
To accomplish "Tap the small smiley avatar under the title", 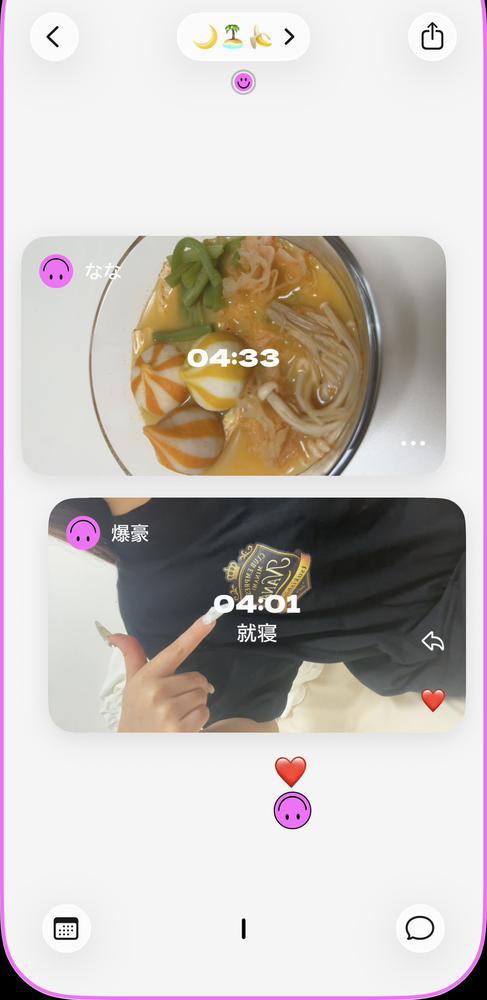I will click(x=244, y=82).
